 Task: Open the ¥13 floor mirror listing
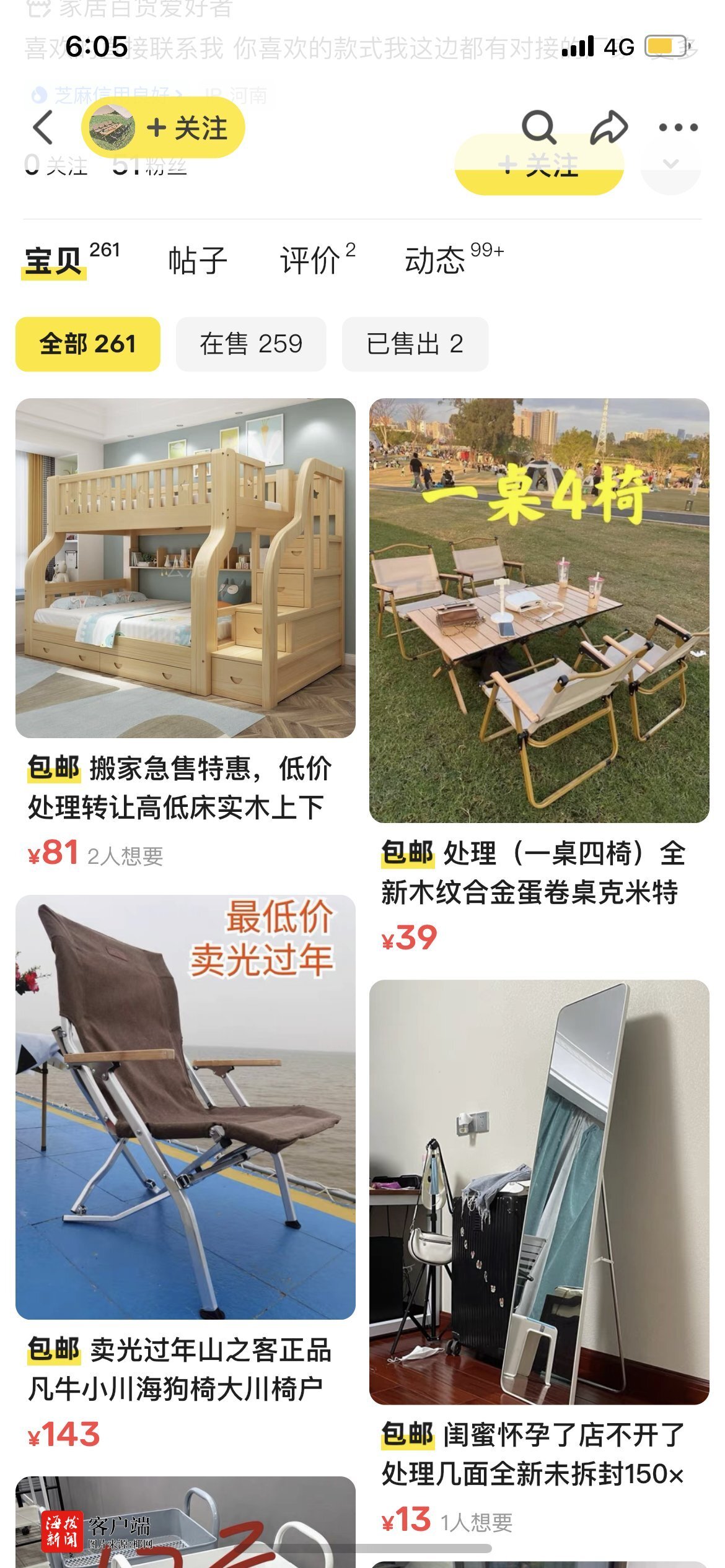[539, 1258]
